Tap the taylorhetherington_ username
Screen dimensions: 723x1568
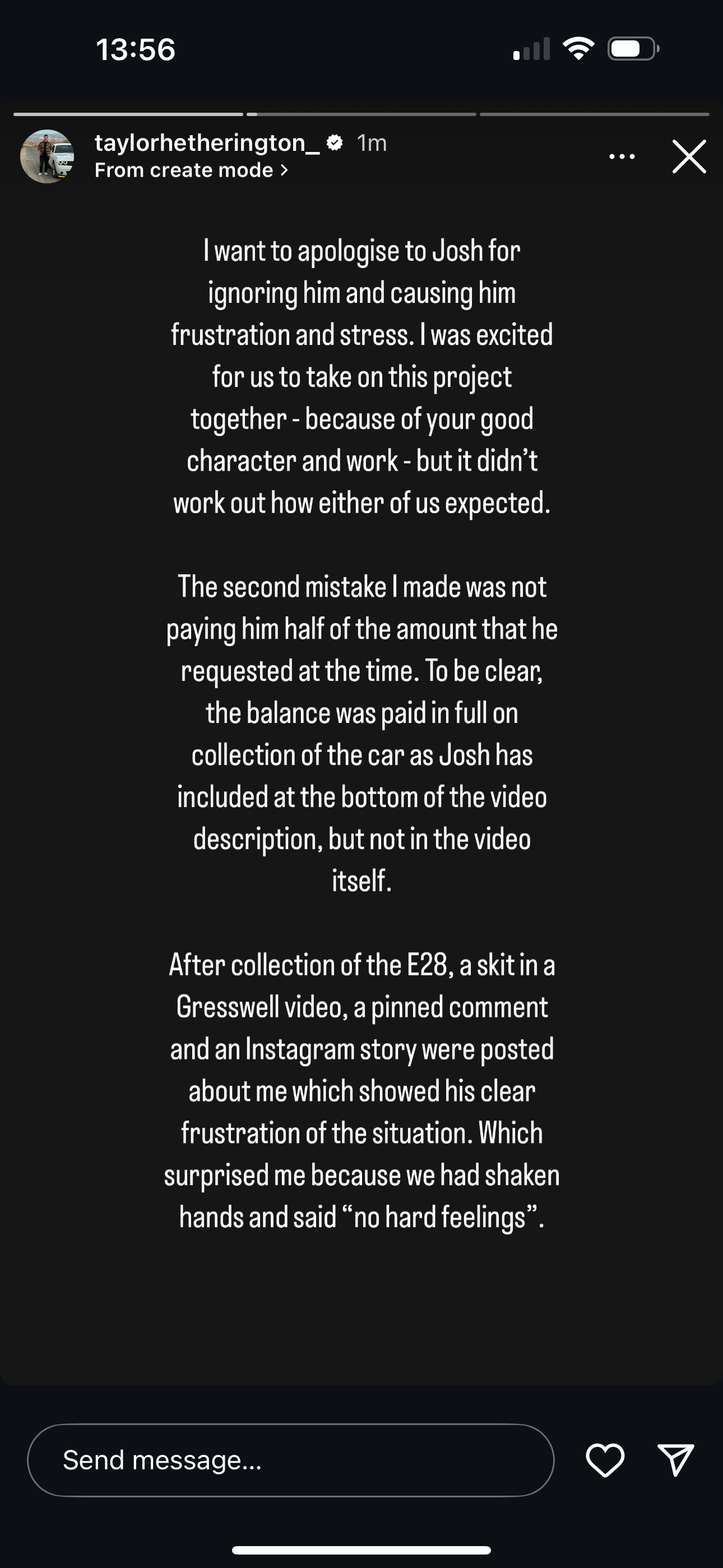pos(207,143)
